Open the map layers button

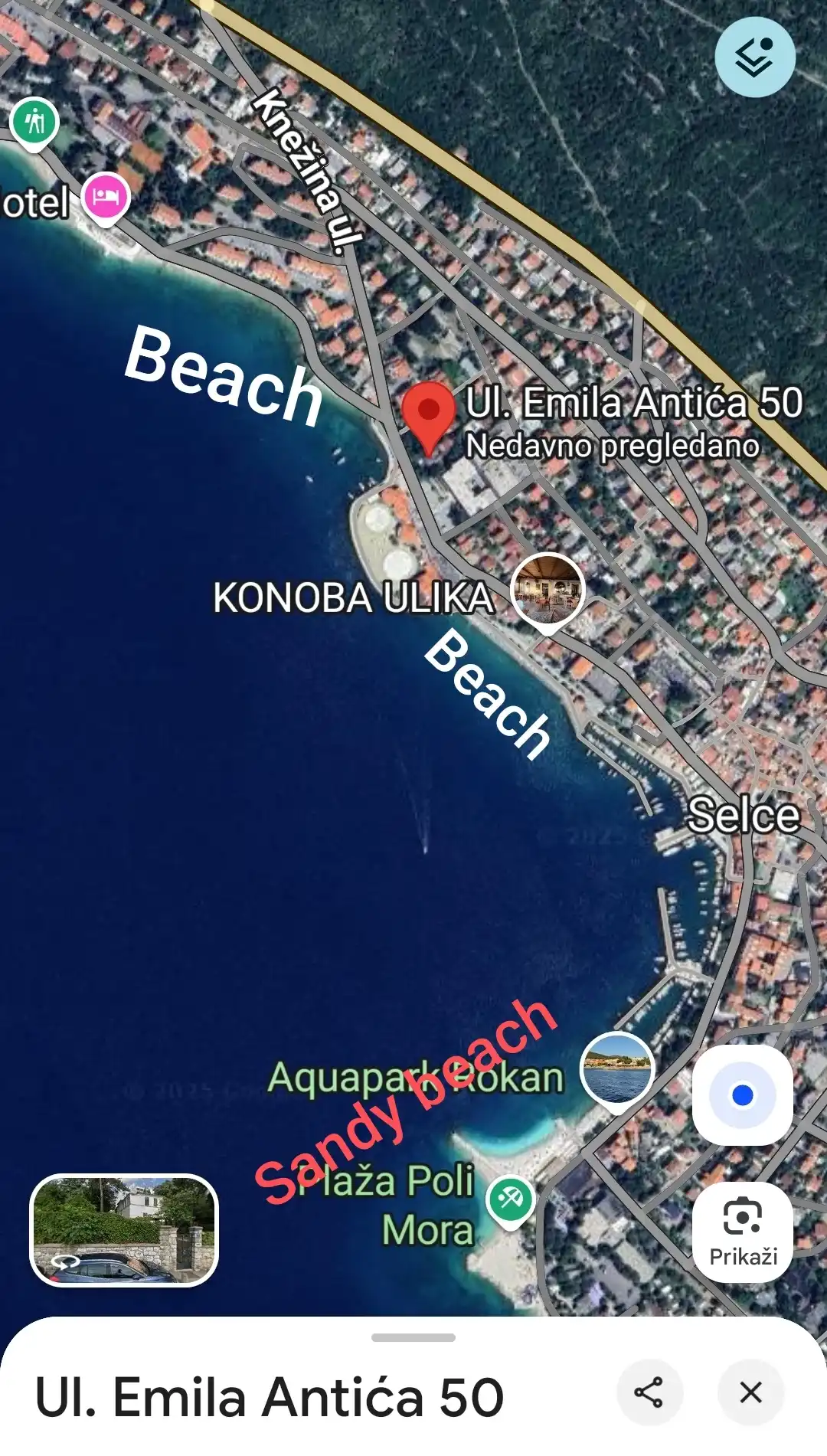coord(754,57)
